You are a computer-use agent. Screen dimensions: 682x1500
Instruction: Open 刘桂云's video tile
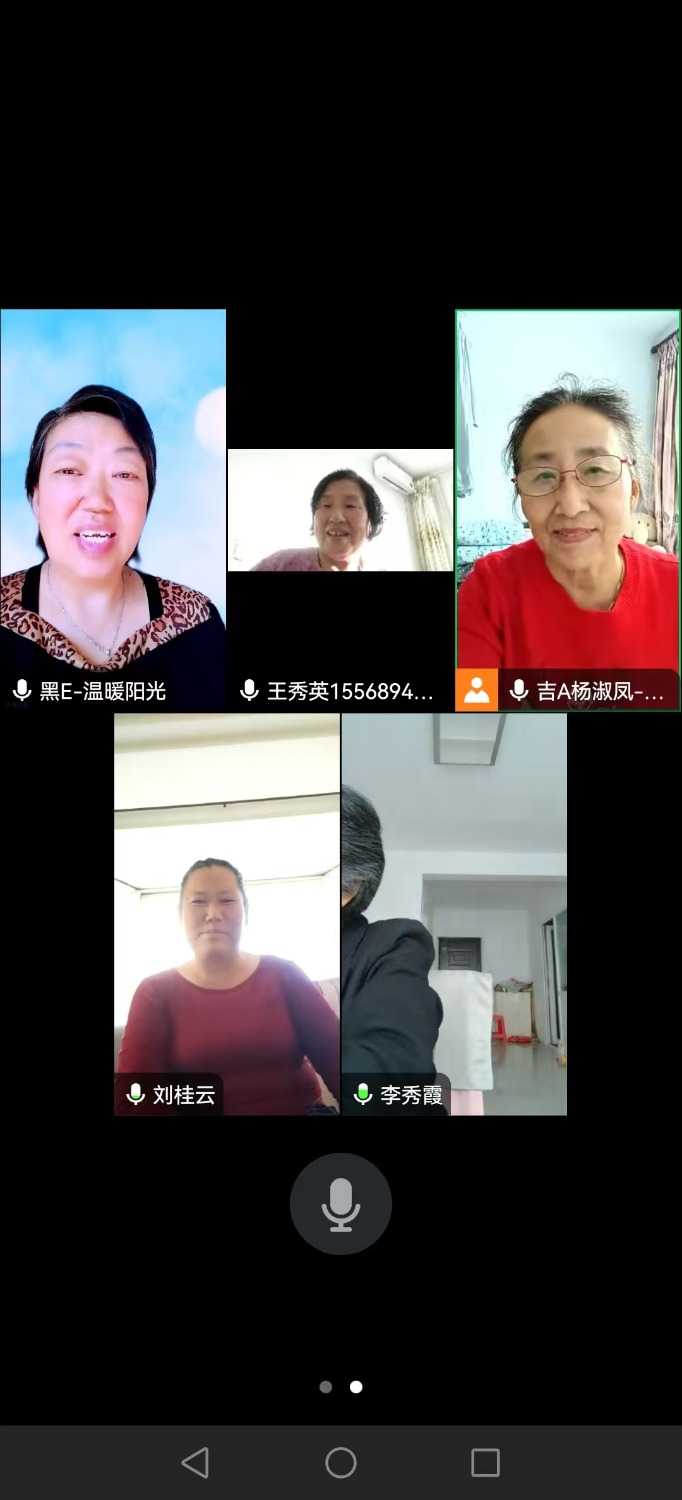click(x=227, y=913)
